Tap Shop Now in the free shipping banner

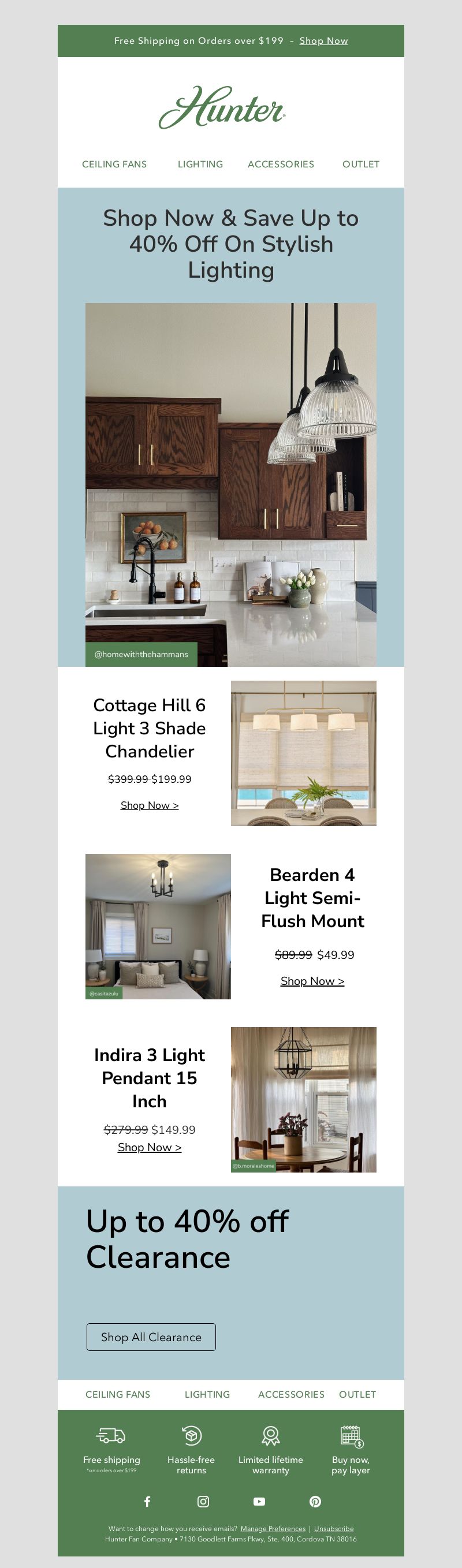(x=323, y=41)
